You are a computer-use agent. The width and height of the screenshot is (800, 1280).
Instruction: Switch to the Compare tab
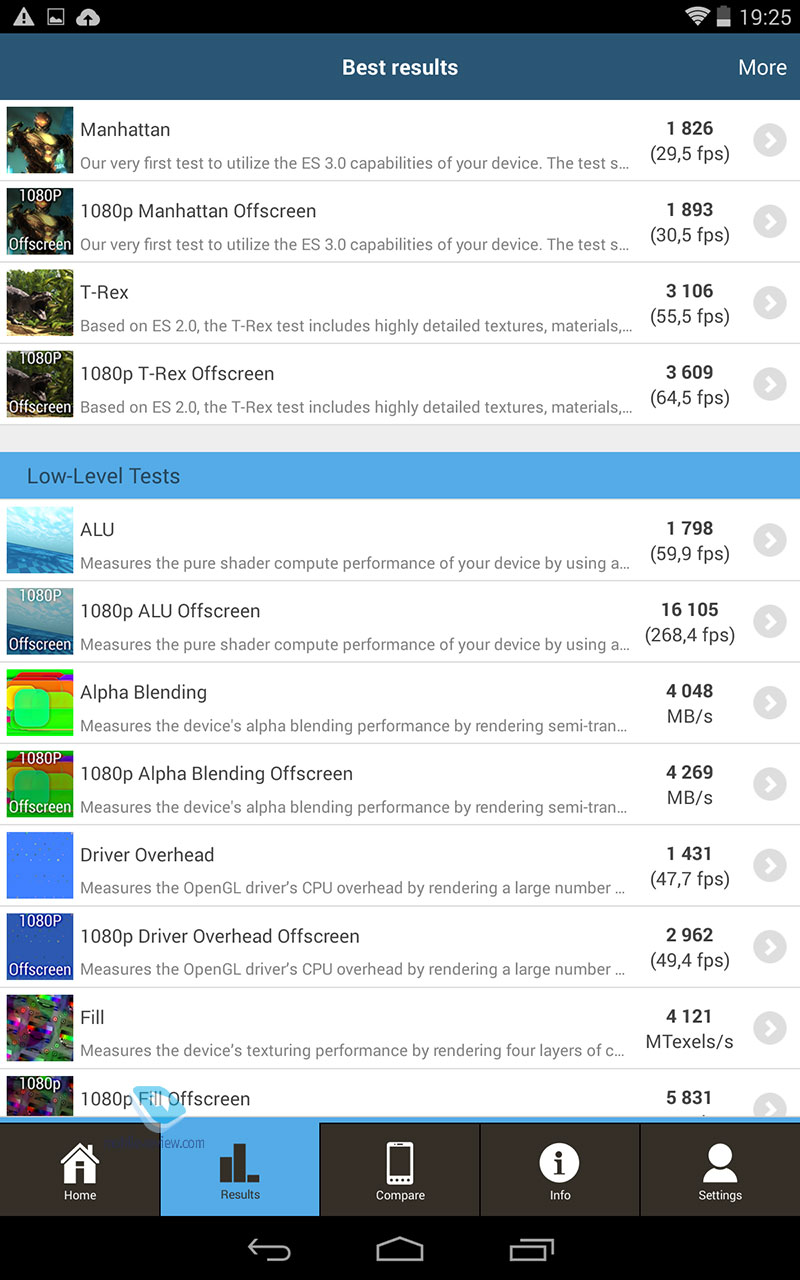400,1169
